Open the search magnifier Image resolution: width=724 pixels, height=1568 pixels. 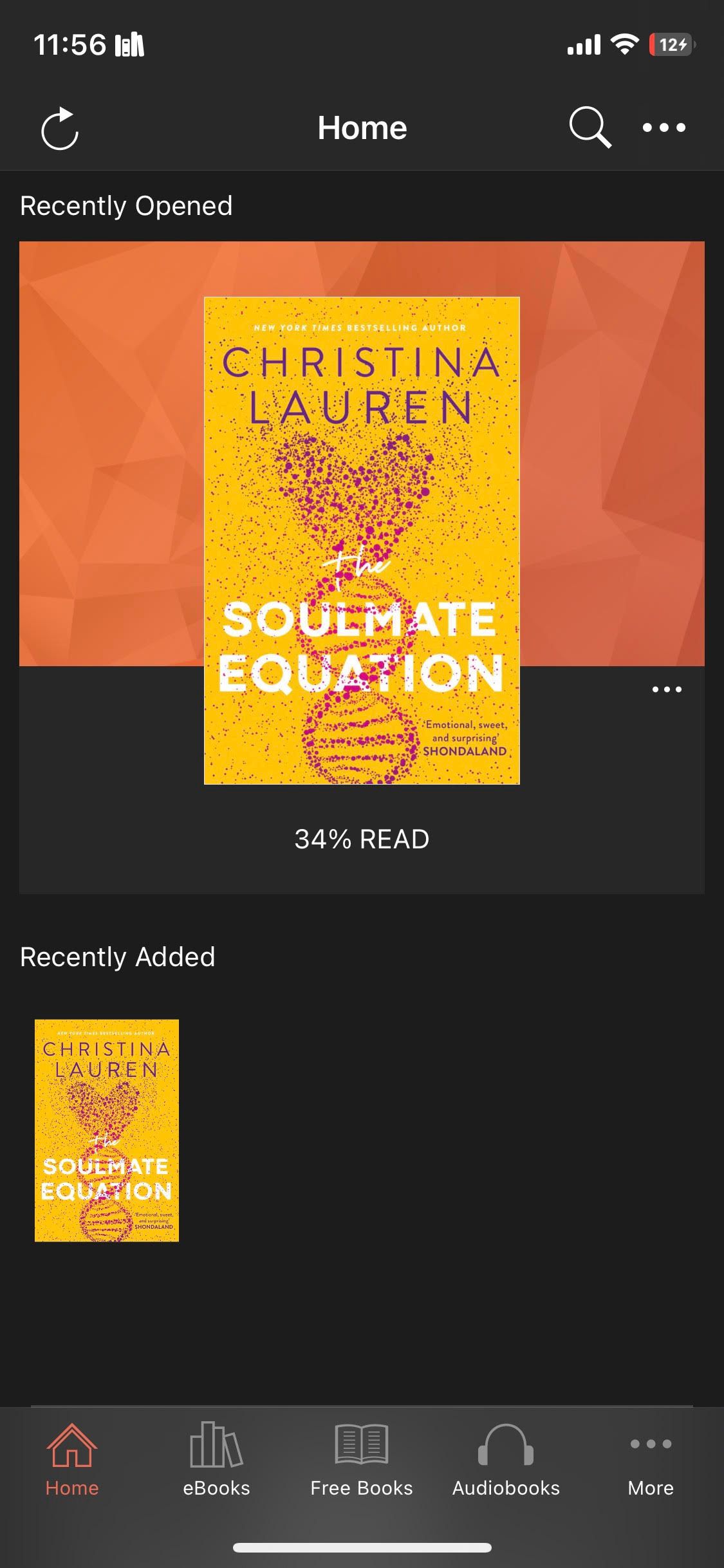[589, 127]
